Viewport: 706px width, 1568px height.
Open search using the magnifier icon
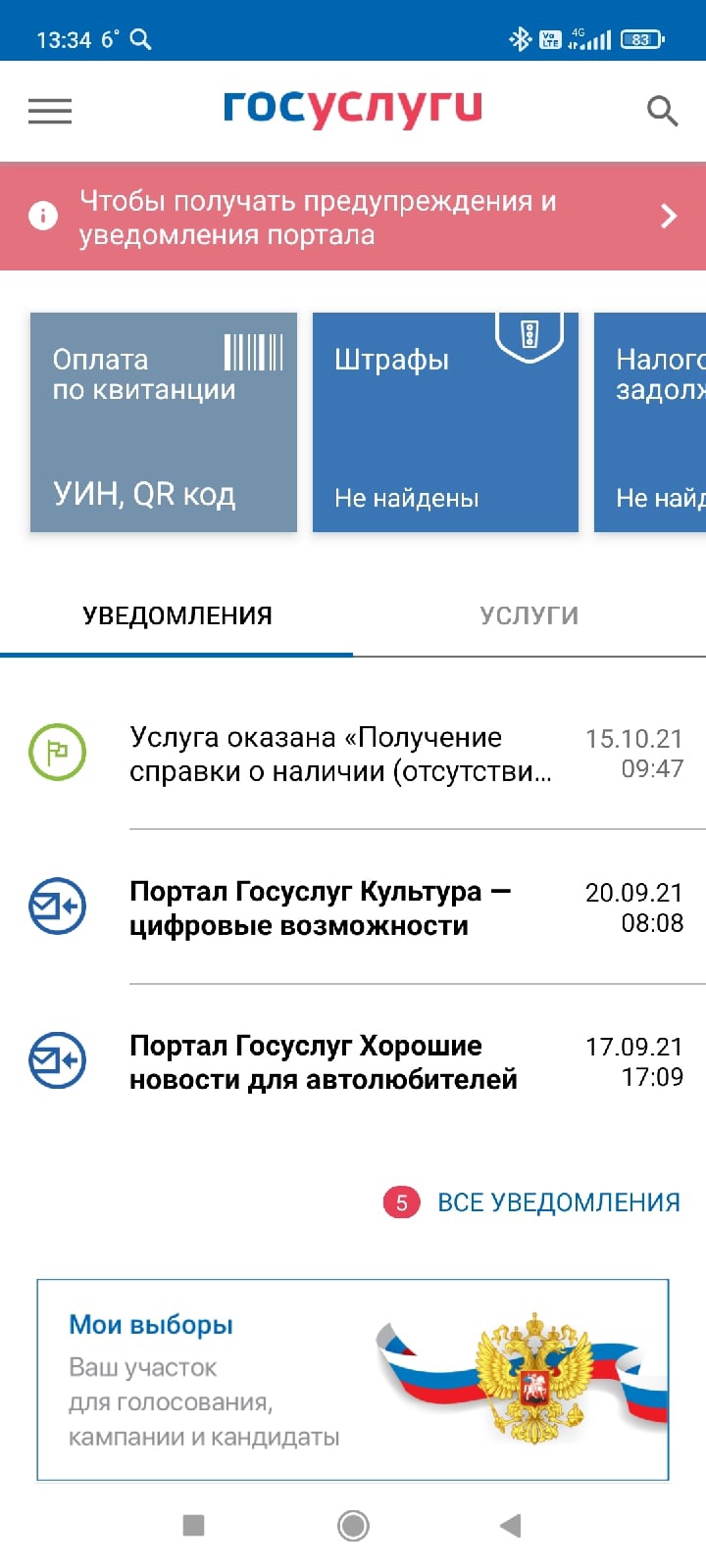[x=663, y=111]
